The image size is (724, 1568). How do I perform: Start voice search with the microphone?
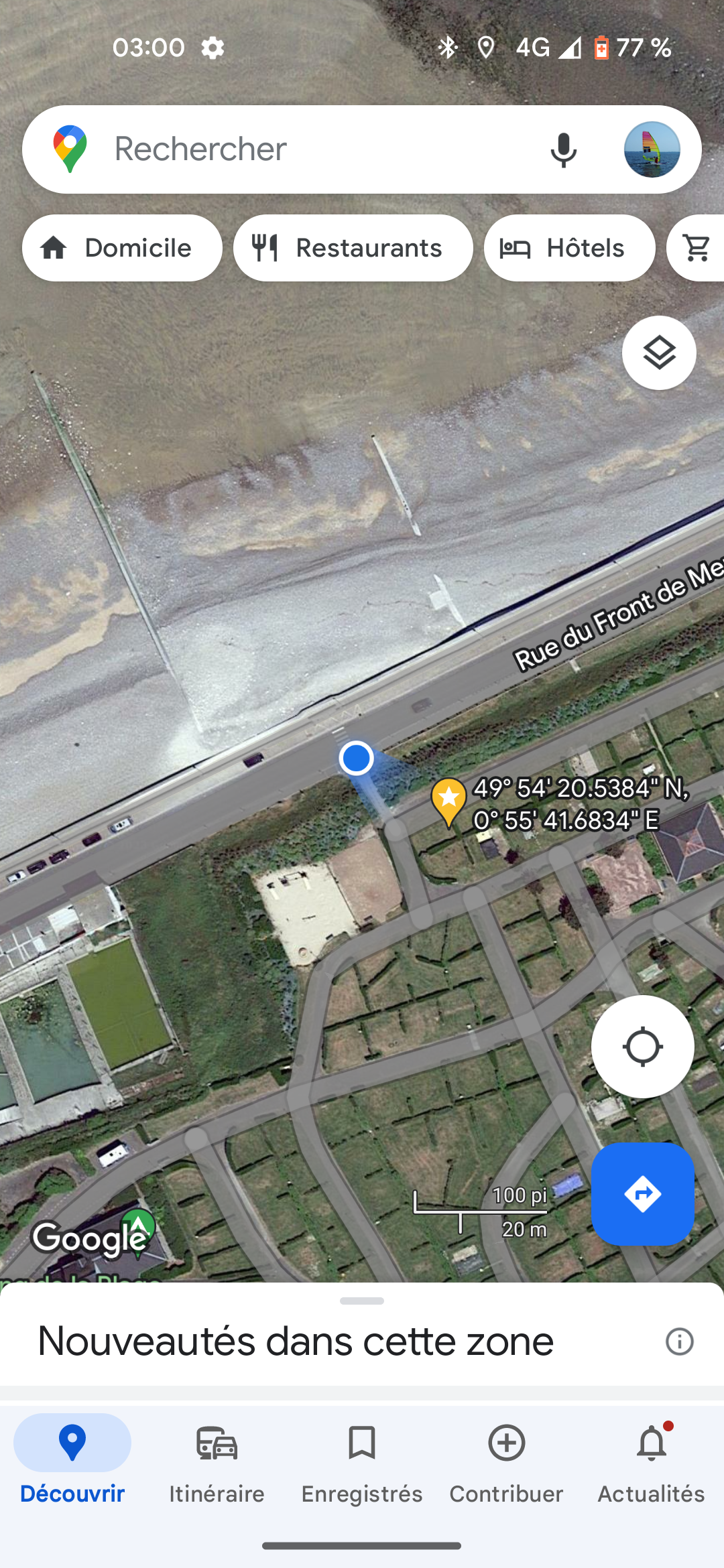(x=563, y=149)
